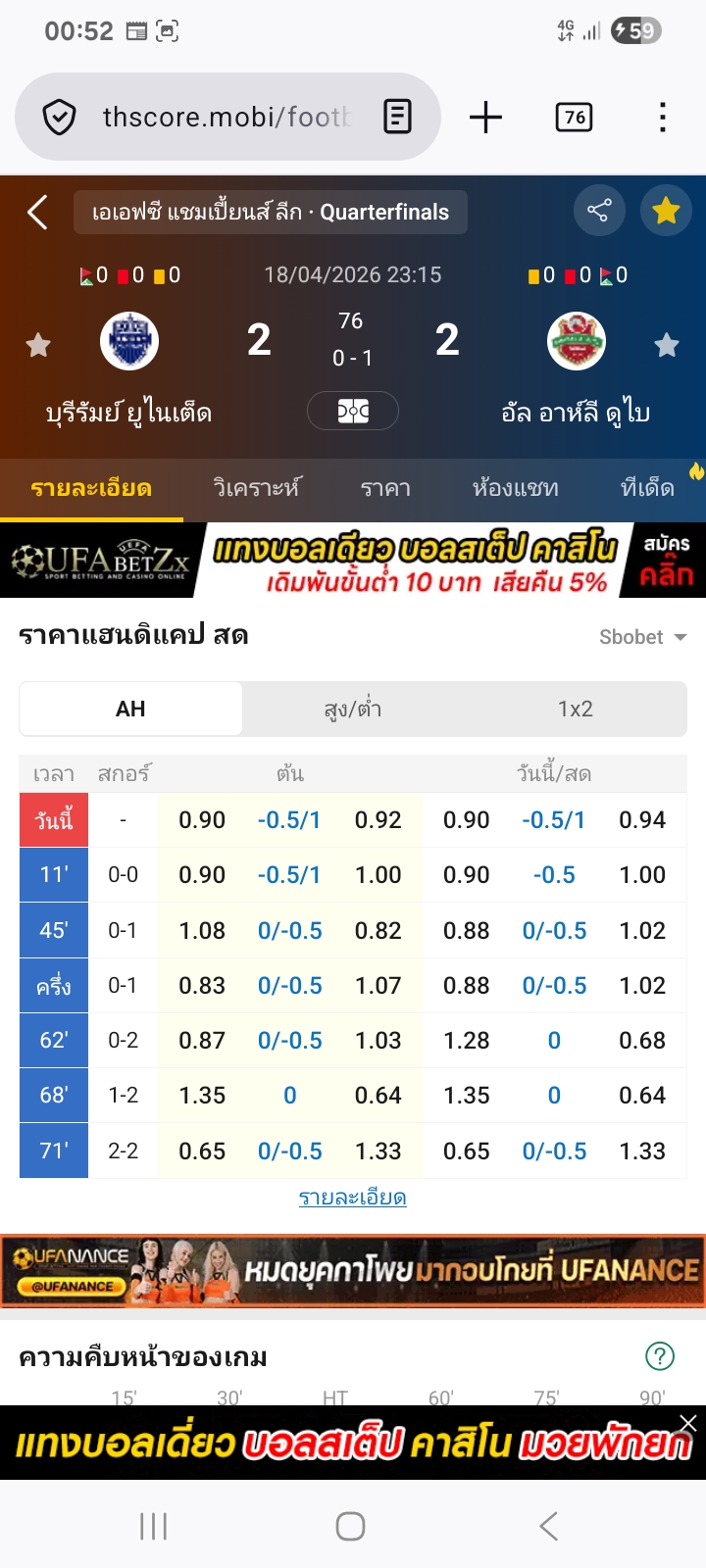
Task: Share this match
Action: (x=598, y=211)
